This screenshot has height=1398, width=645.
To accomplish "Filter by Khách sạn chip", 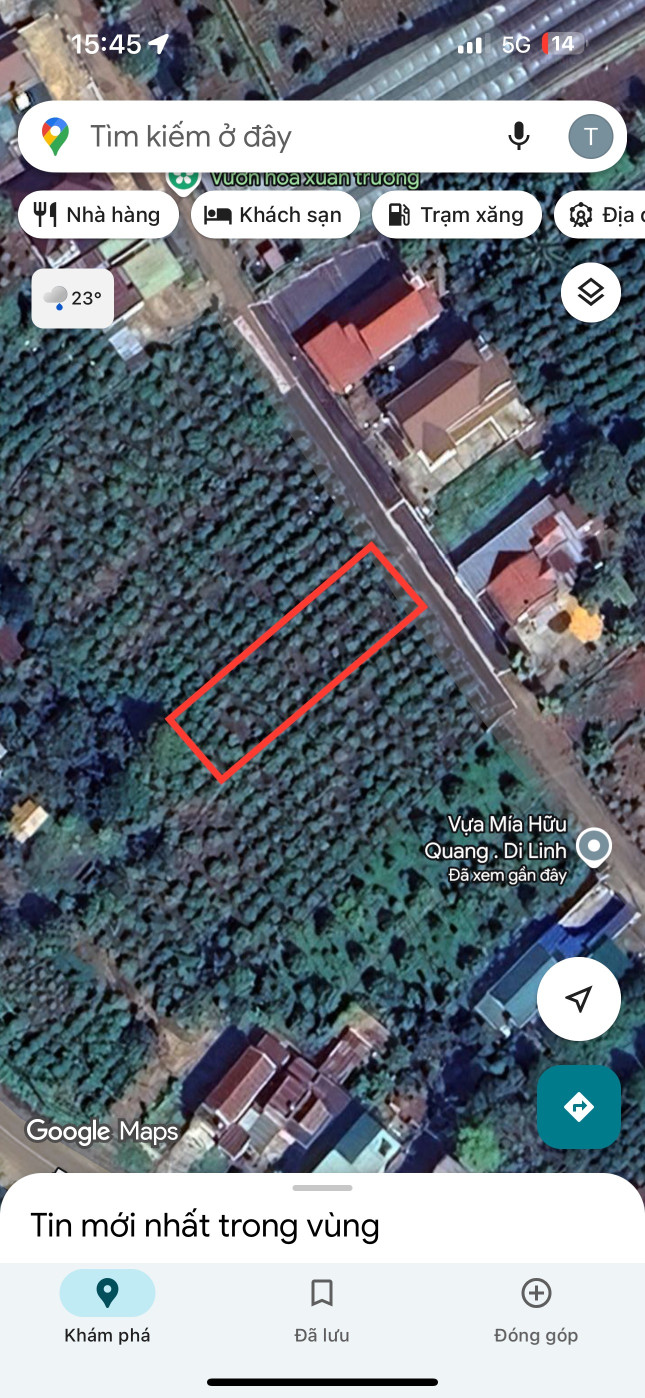I will [x=275, y=214].
